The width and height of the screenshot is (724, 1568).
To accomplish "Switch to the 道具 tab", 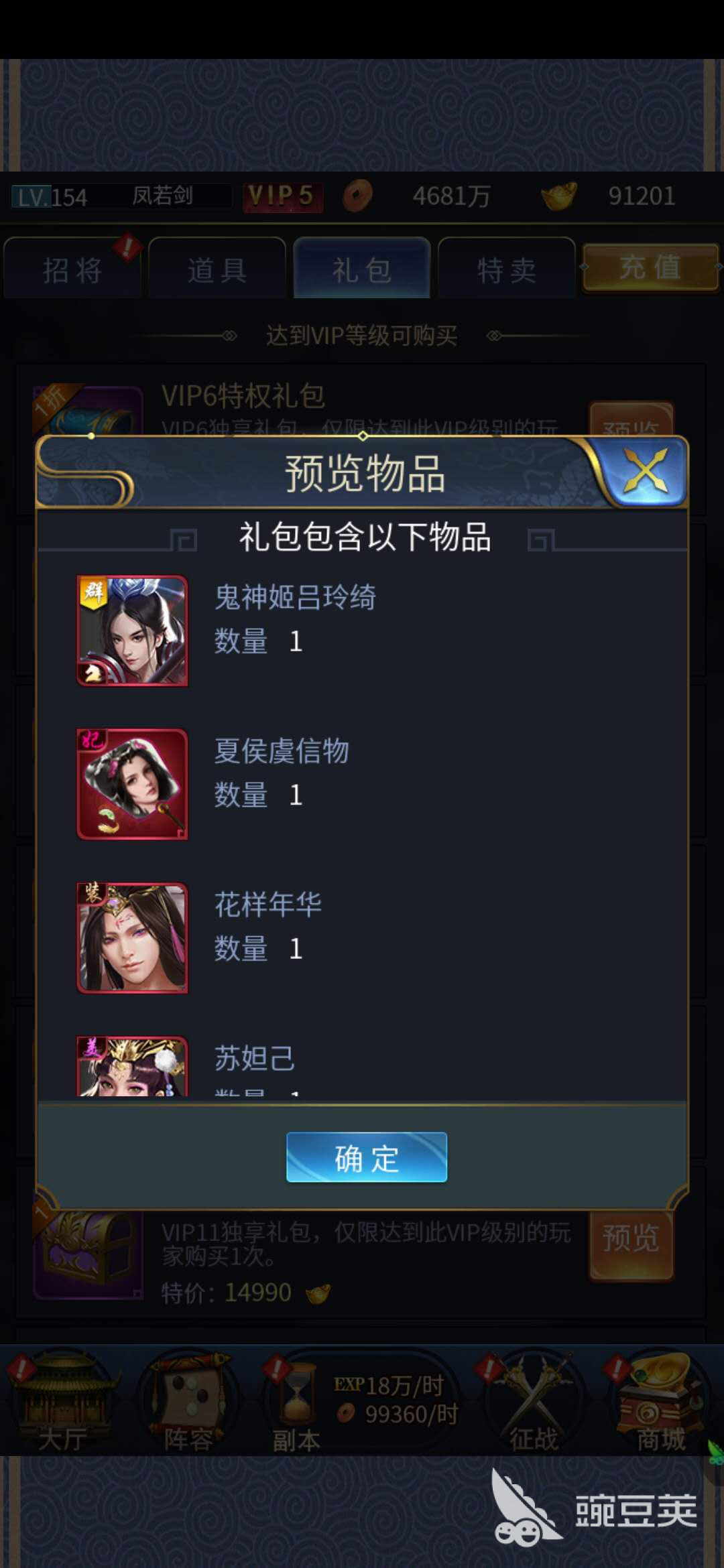I will (x=217, y=270).
